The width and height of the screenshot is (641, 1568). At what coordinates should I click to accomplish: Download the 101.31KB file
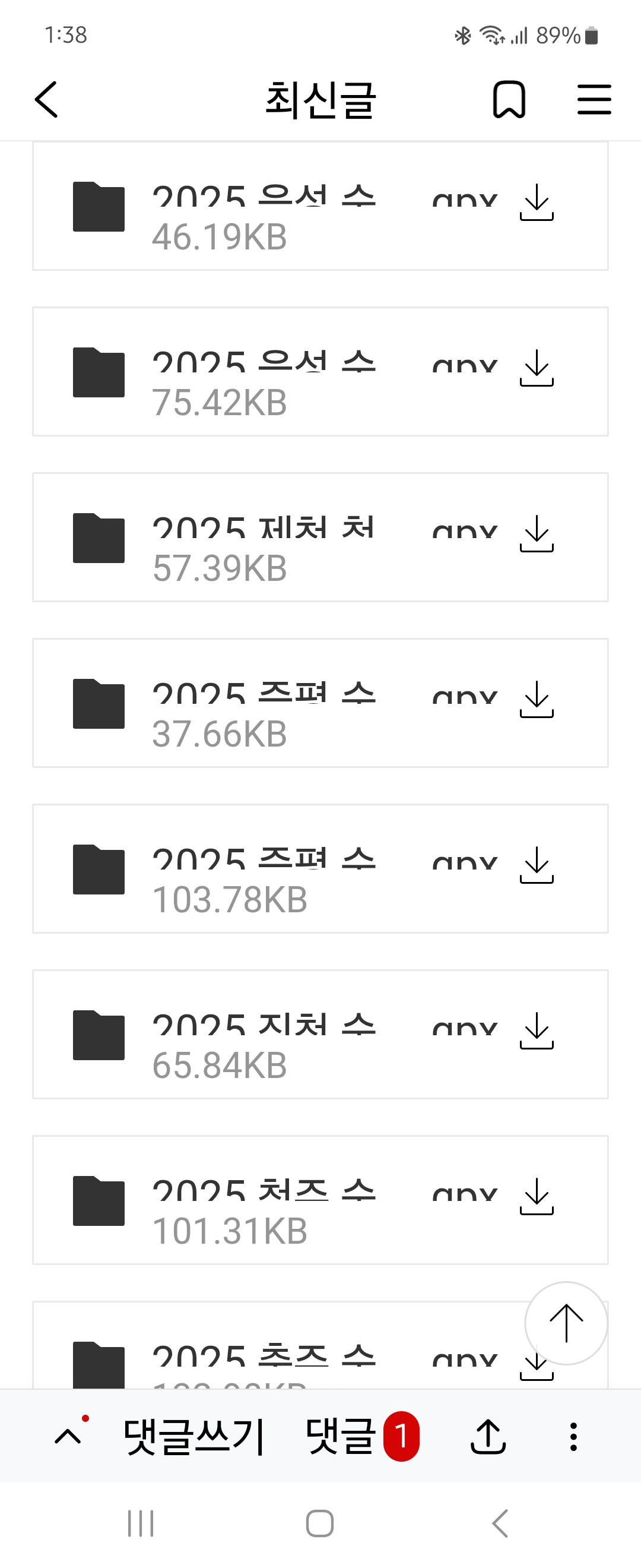pyautogui.click(x=537, y=1196)
